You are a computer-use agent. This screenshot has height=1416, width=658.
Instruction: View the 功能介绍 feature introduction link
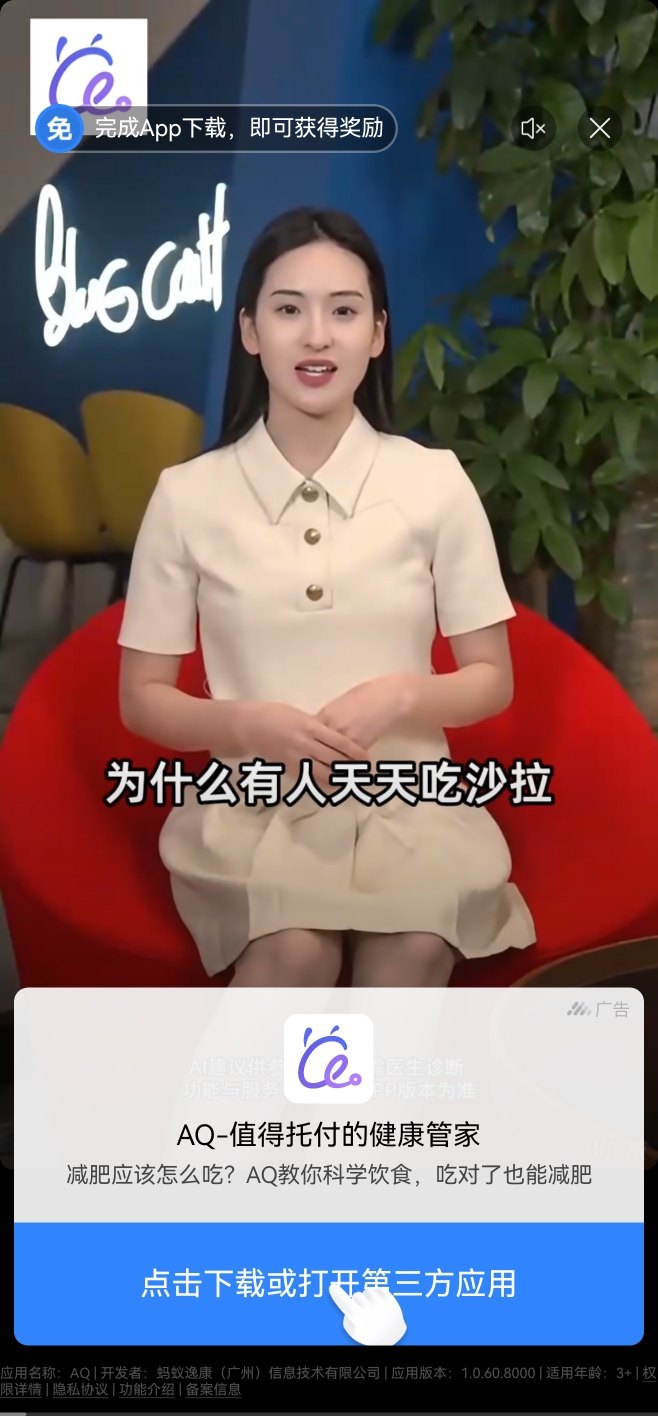click(146, 1389)
